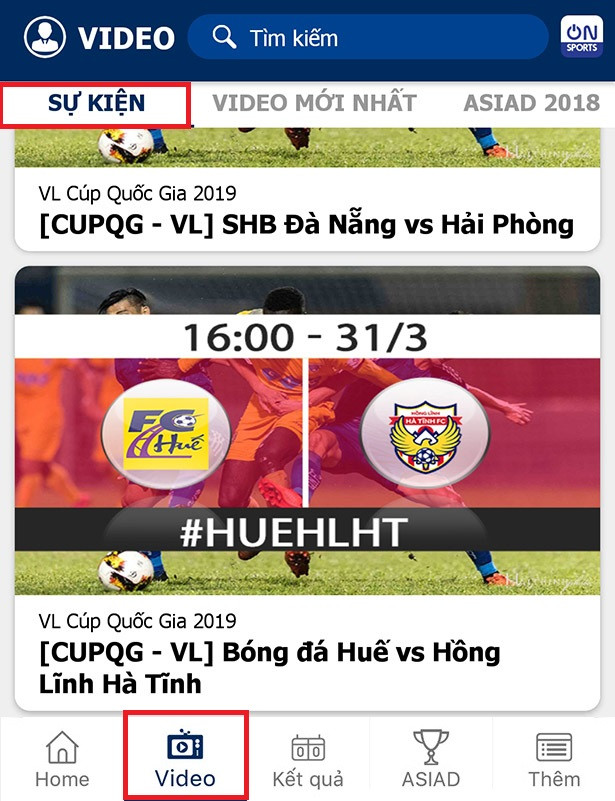Switch to the SỰ KIỆN tab
The height and width of the screenshot is (801, 615).
pyautogui.click(x=96, y=103)
